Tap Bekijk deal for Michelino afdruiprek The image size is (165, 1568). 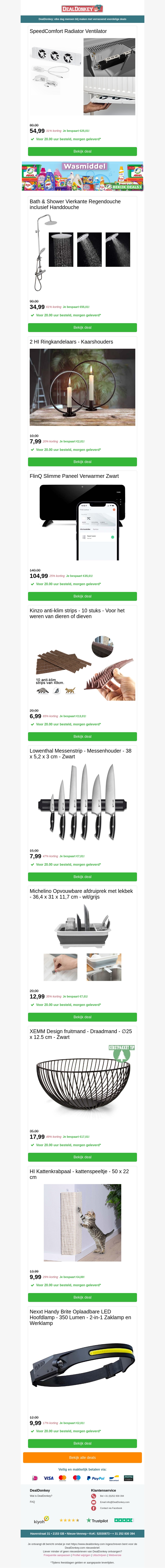[82, 1017]
